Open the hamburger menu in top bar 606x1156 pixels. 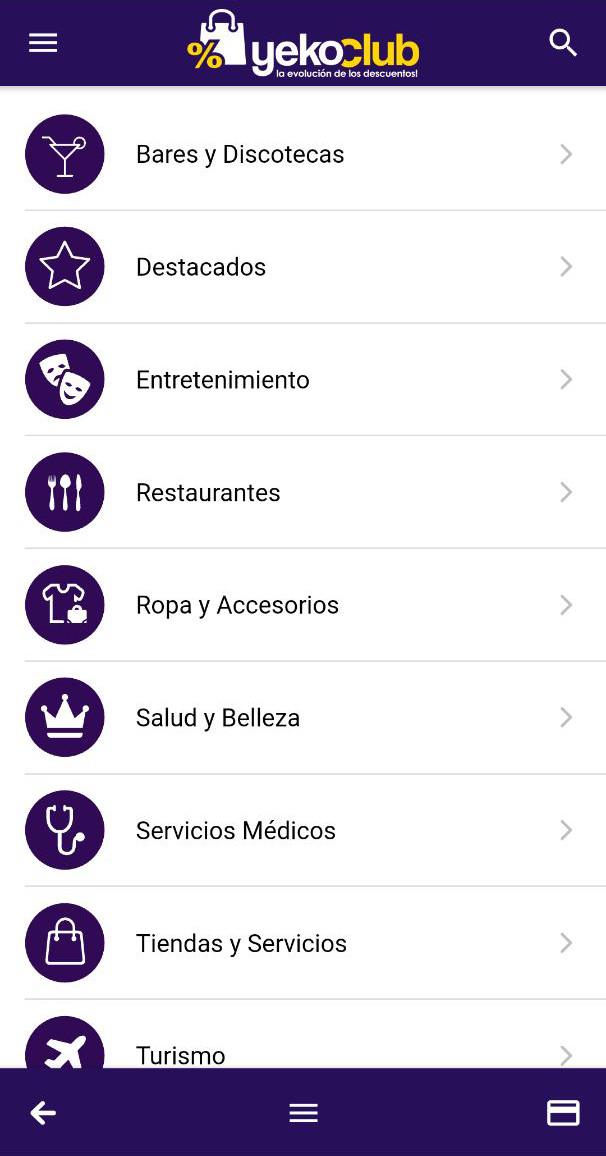[x=43, y=42]
